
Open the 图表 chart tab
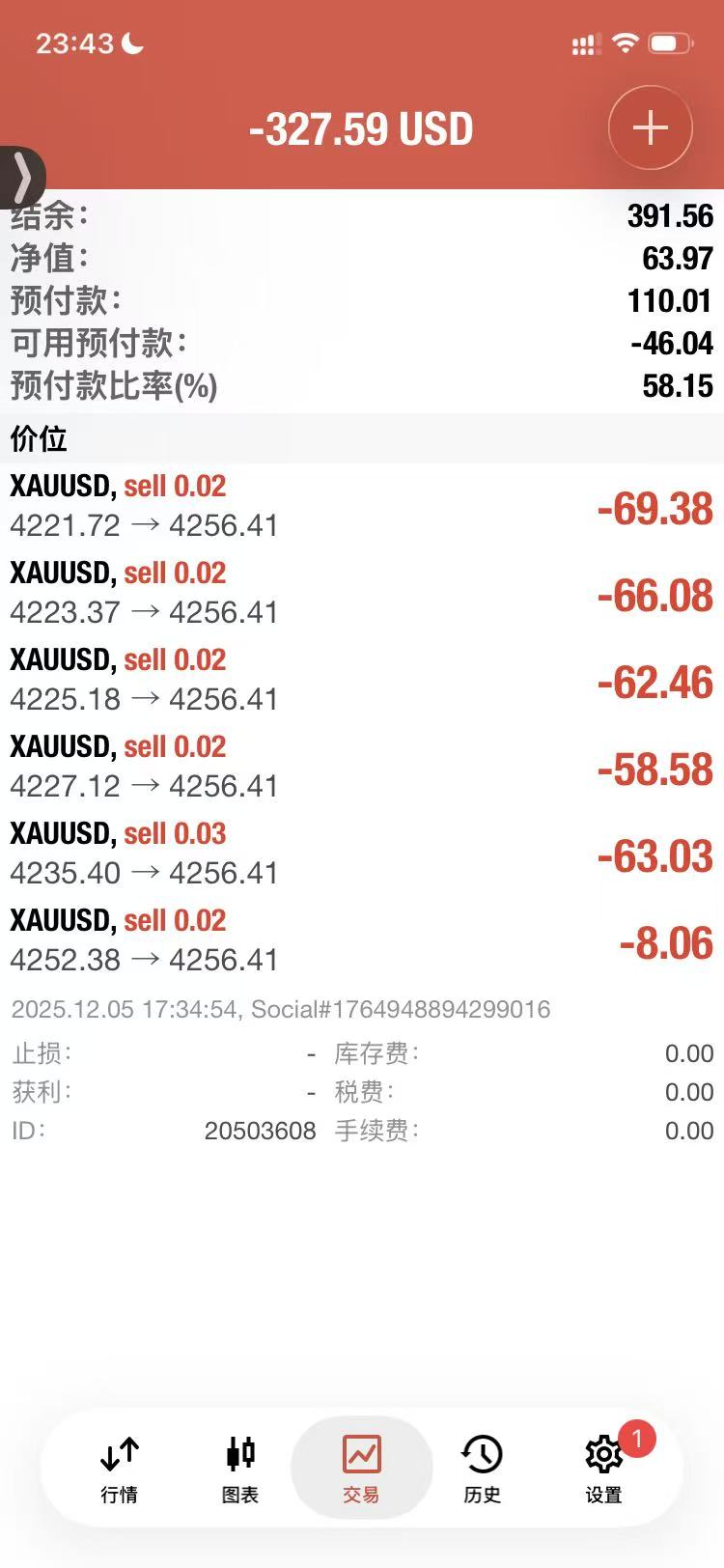[240, 1469]
